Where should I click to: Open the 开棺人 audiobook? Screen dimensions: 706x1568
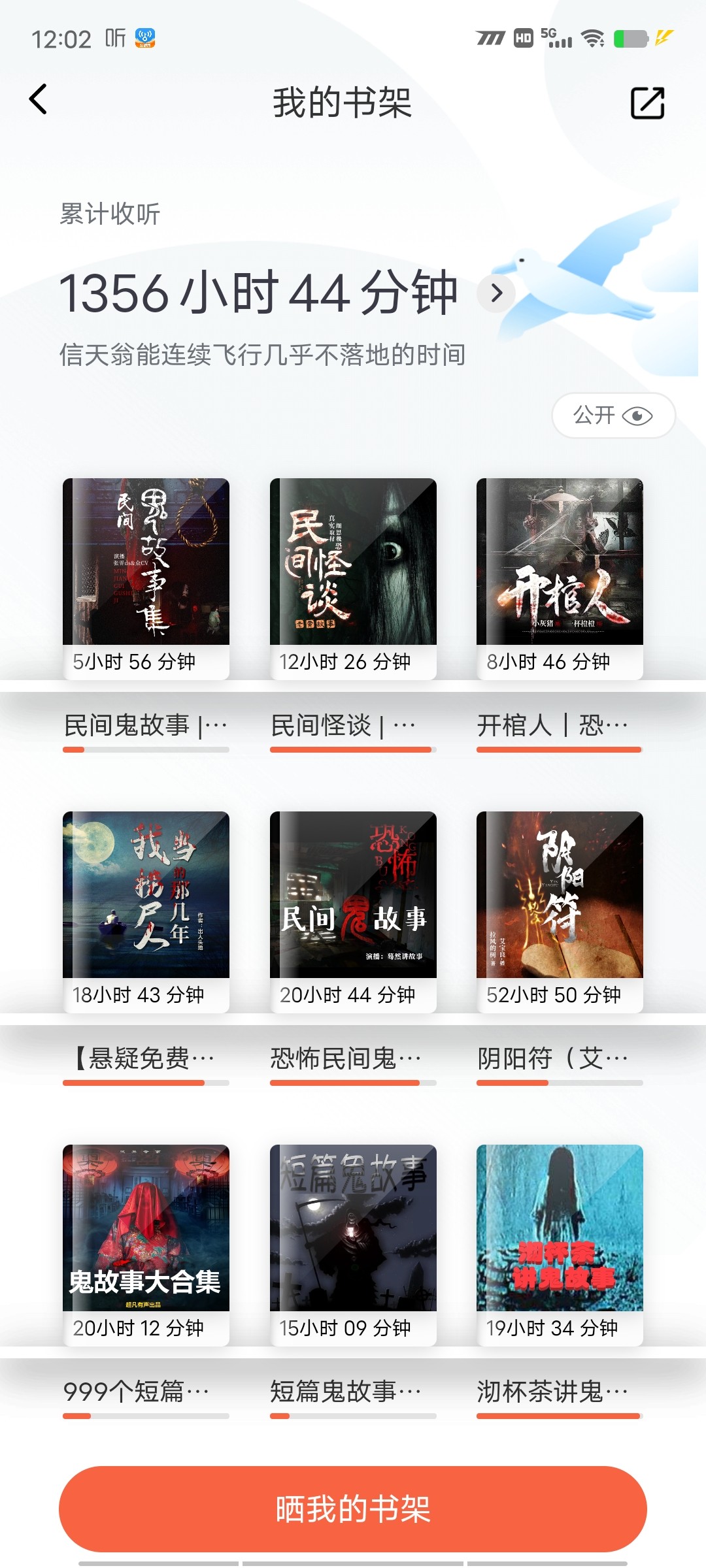point(560,578)
